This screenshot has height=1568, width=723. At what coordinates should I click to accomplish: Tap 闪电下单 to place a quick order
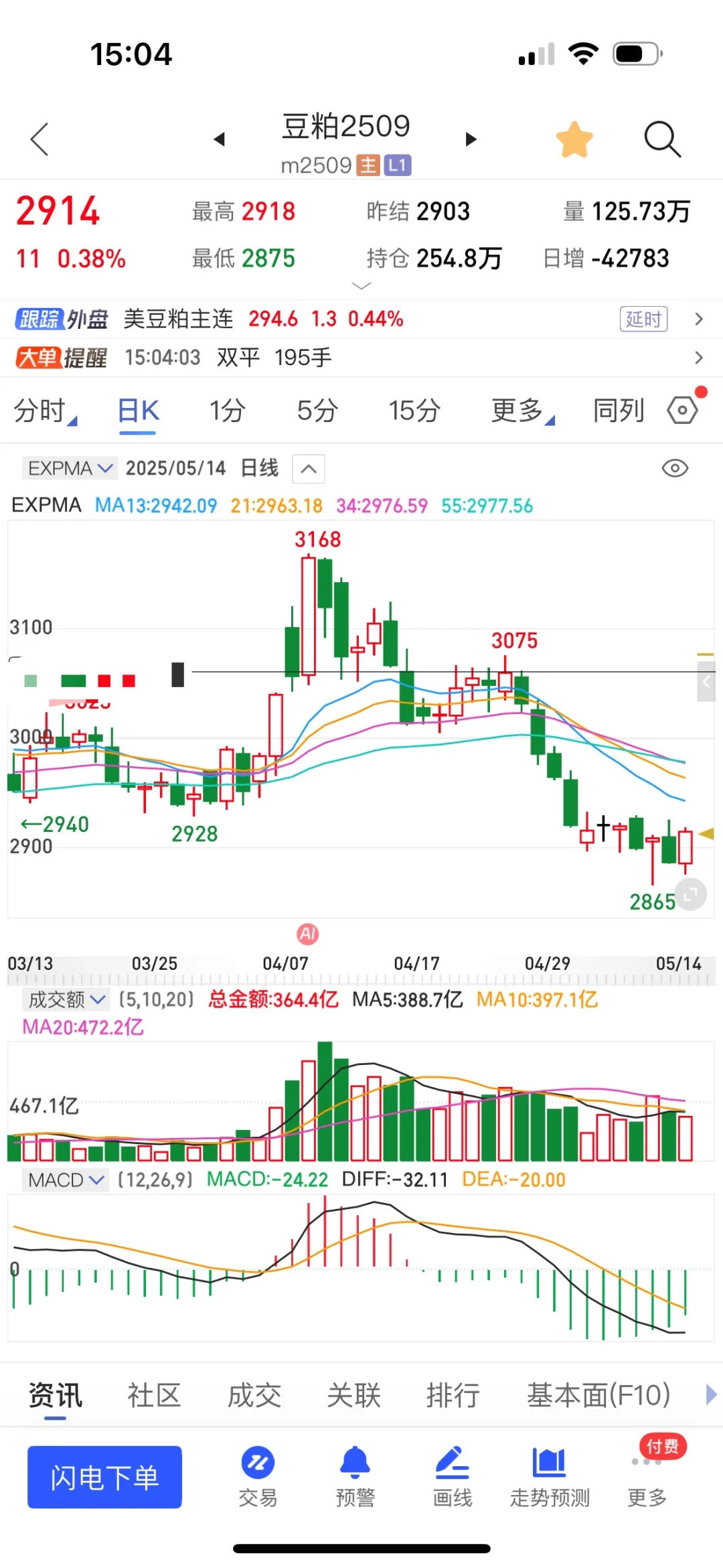coord(104,1477)
